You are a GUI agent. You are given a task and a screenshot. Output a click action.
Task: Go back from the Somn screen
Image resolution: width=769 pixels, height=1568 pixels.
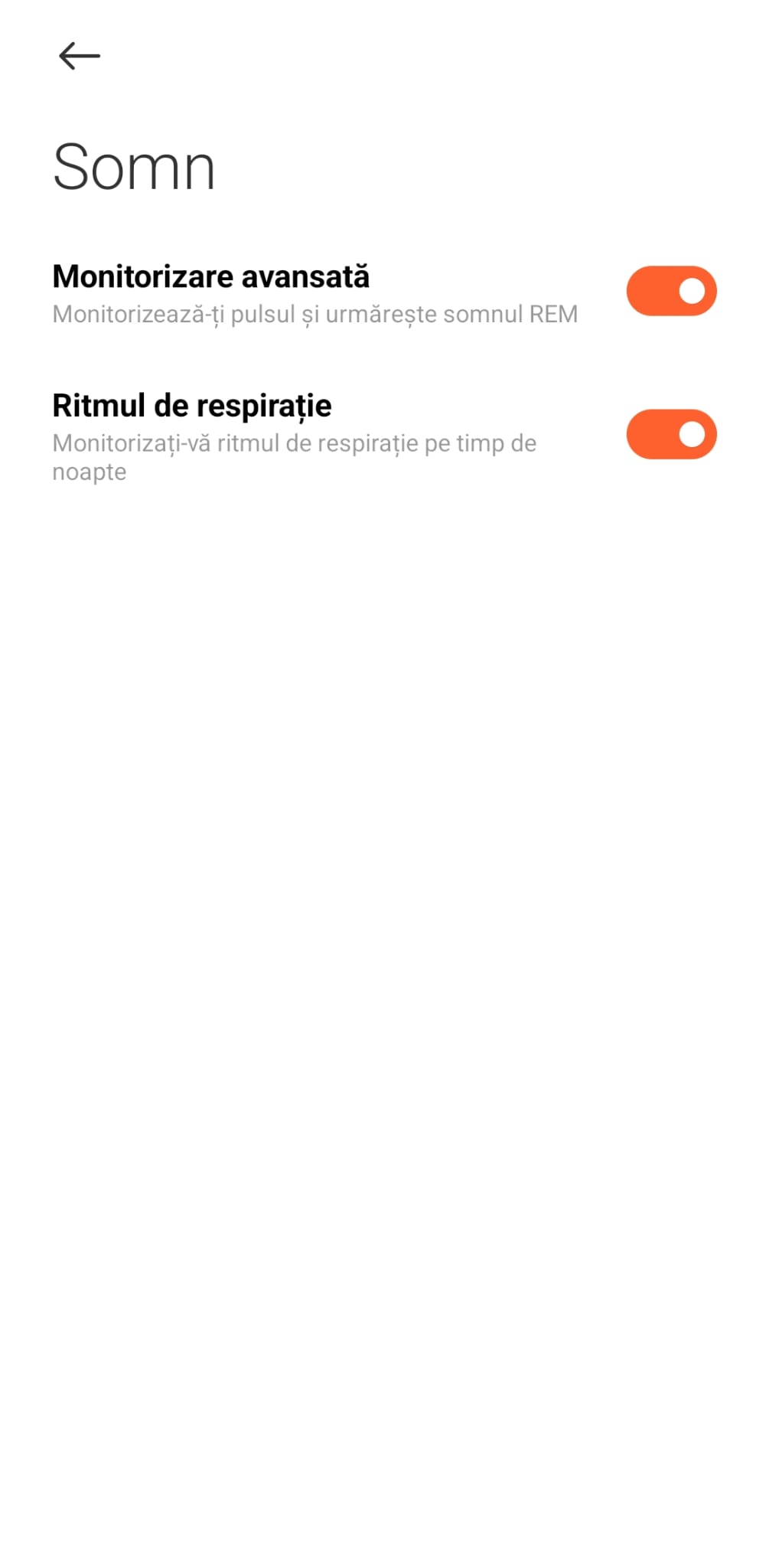pos(80,56)
